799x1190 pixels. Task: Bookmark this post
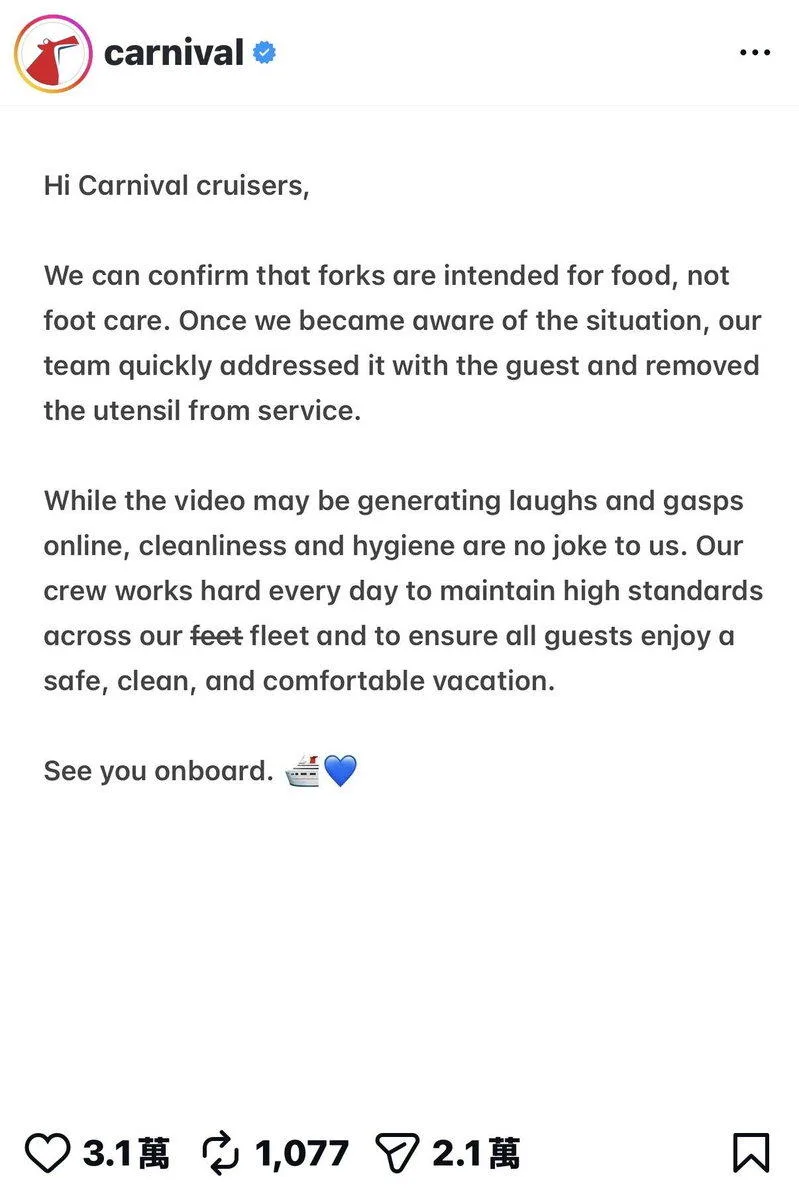tap(751, 1153)
